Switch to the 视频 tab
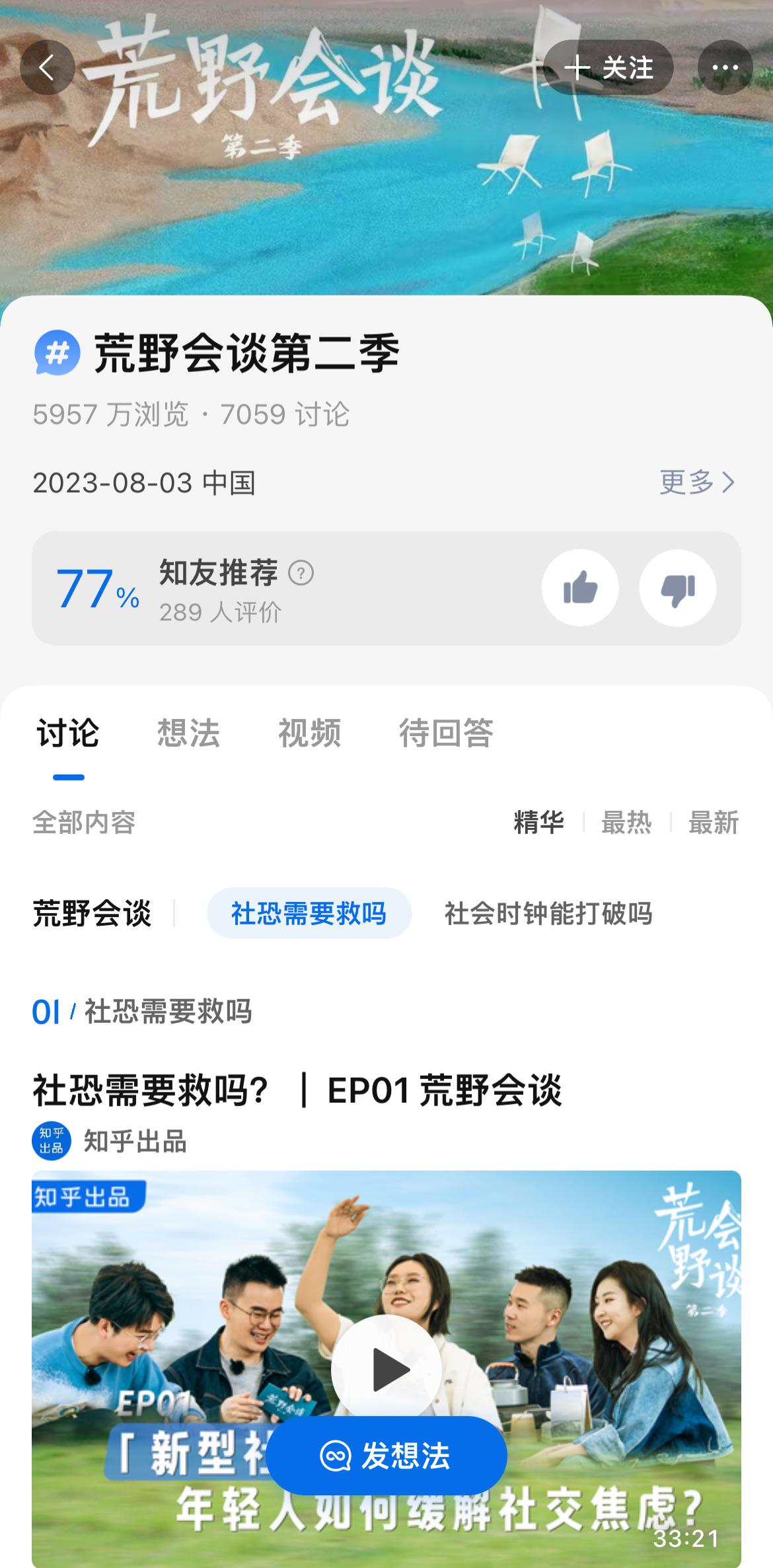The width and height of the screenshot is (773, 1568). tap(309, 733)
